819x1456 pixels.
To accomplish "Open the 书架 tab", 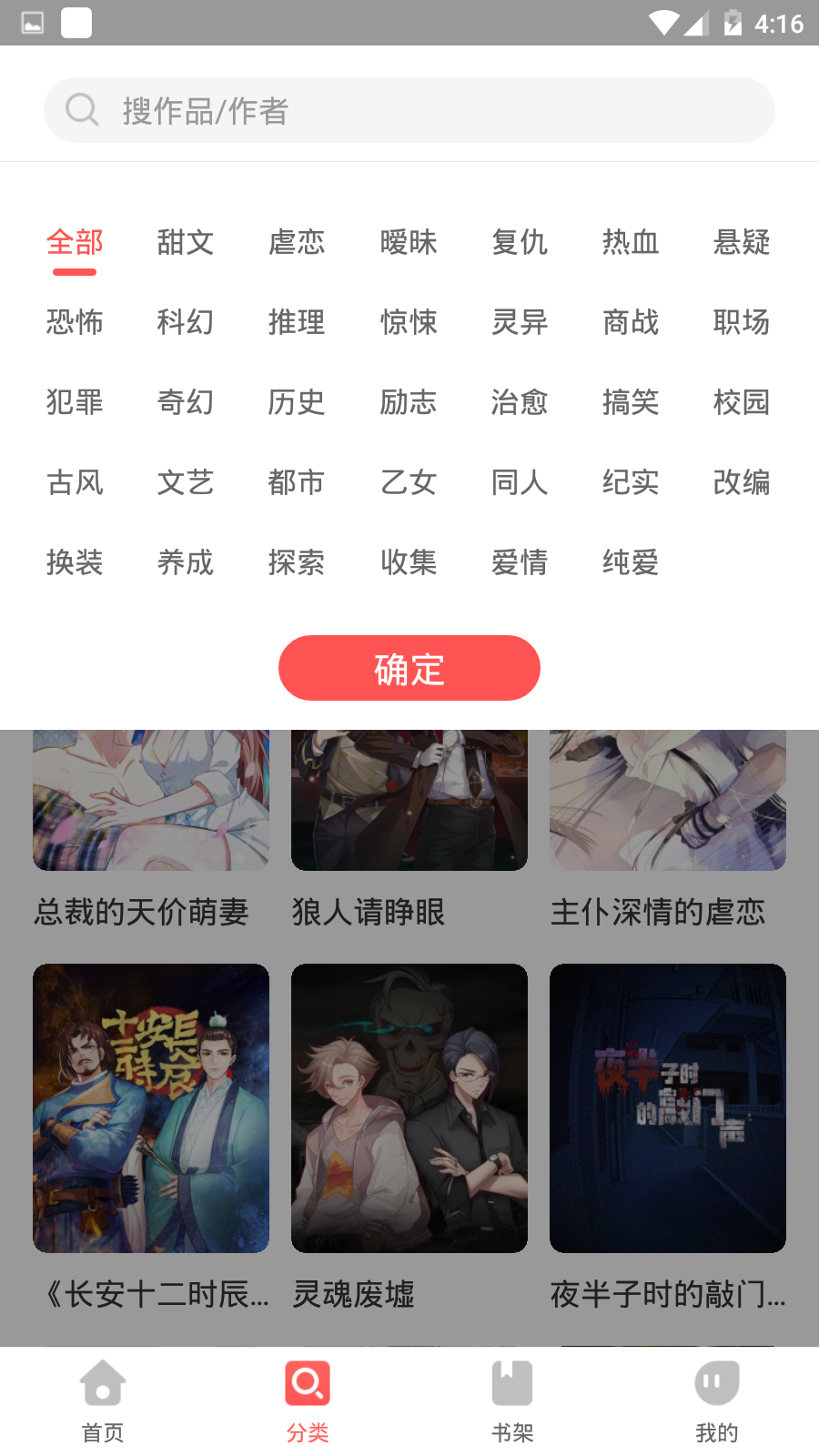I will (x=512, y=1401).
